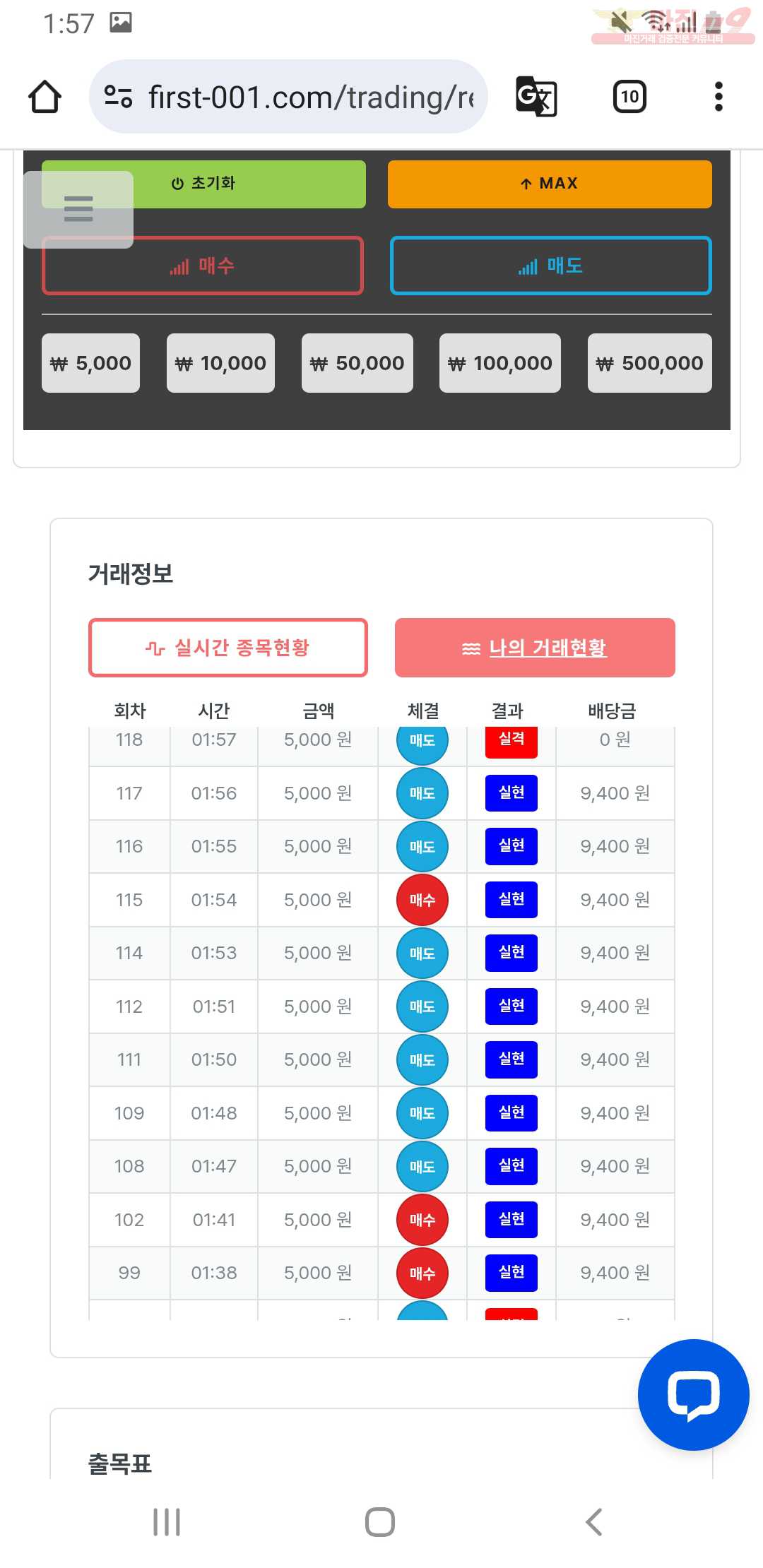This screenshot has height=1568, width=763.
Task: Open the tab switcher showing 10 tabs
Action: [629, 97]
